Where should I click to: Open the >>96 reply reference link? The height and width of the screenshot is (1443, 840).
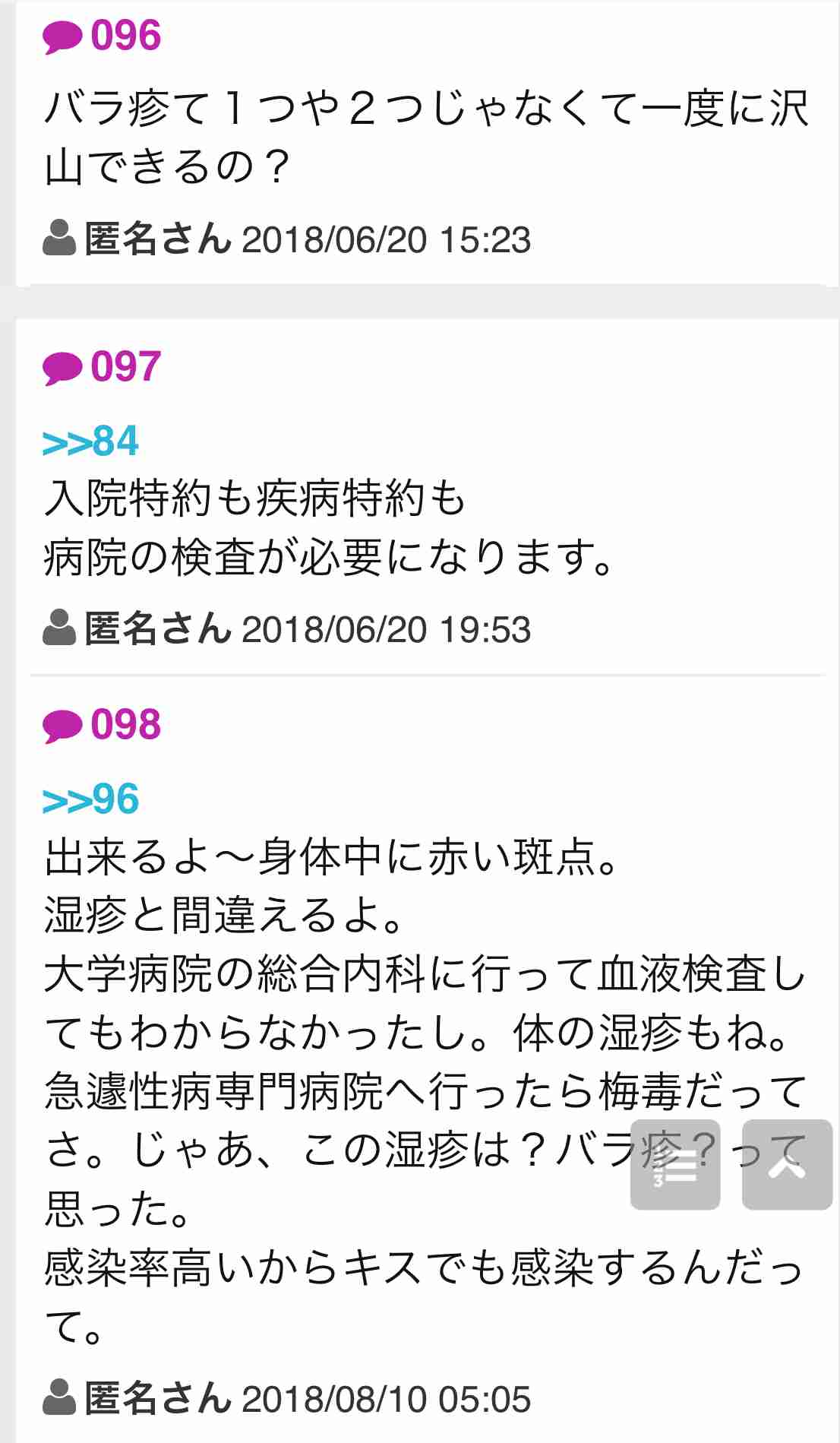(90, 799)
